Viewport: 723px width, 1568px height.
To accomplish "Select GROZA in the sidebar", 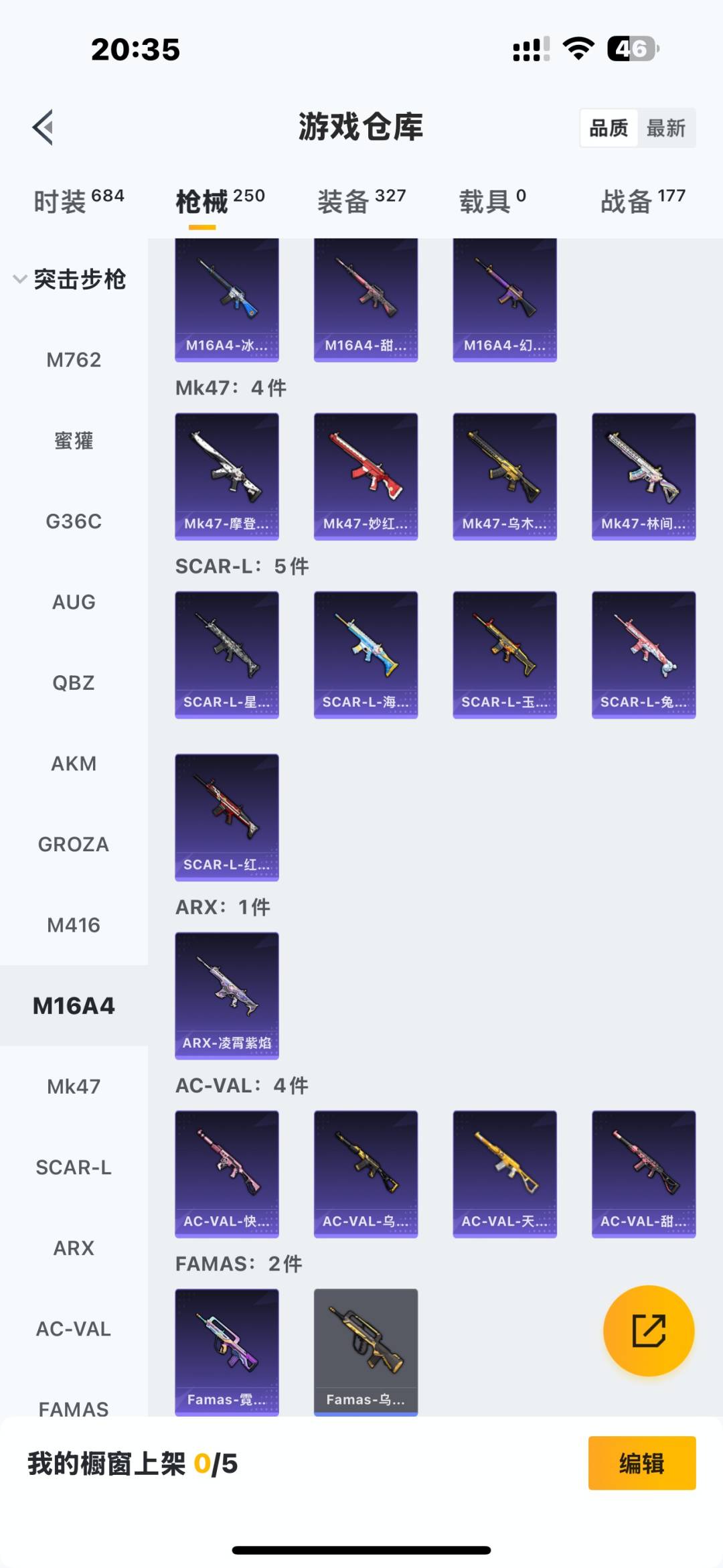I will click(74, 844).
